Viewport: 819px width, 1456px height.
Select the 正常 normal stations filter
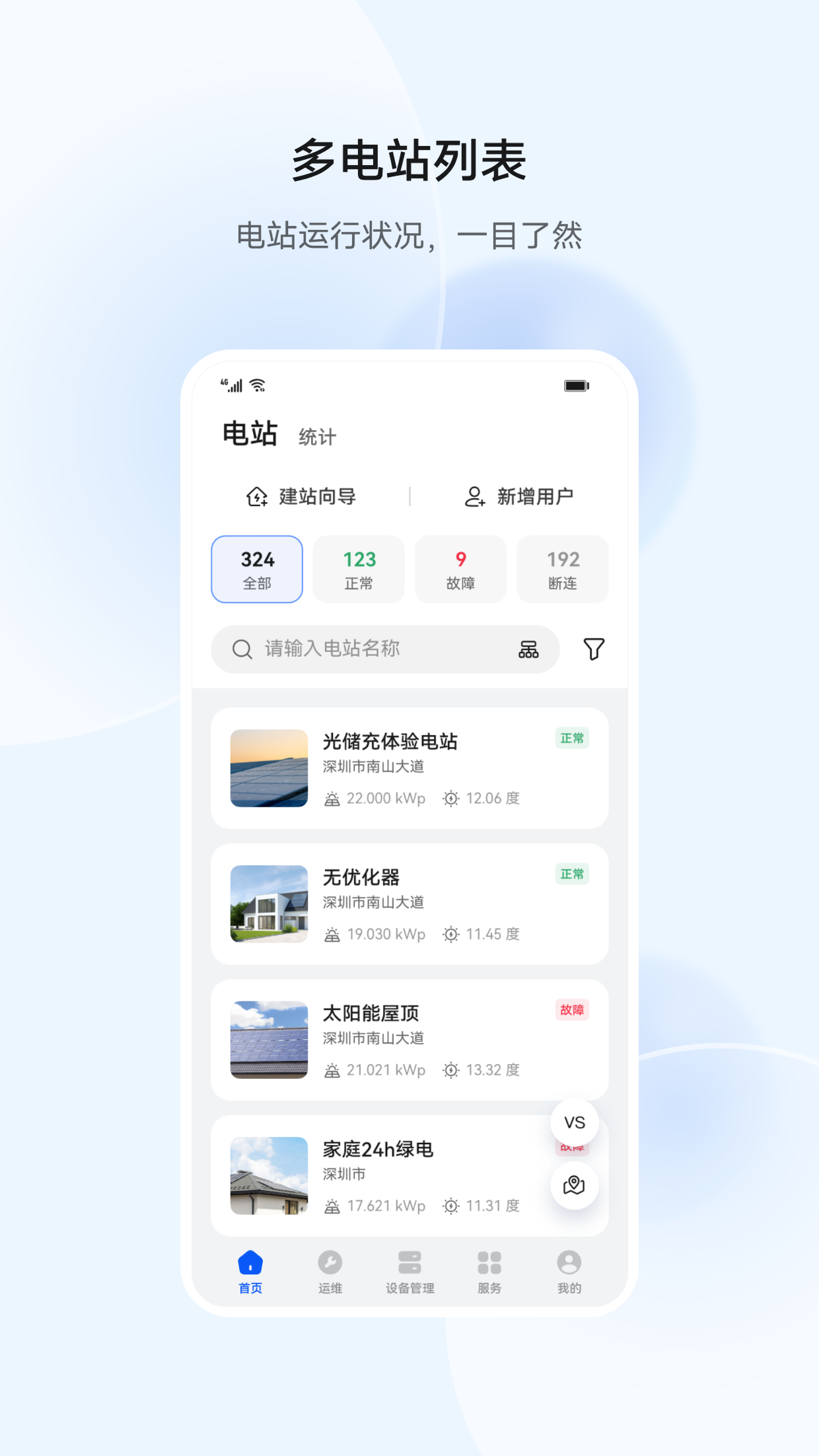[x=359, y=569]
